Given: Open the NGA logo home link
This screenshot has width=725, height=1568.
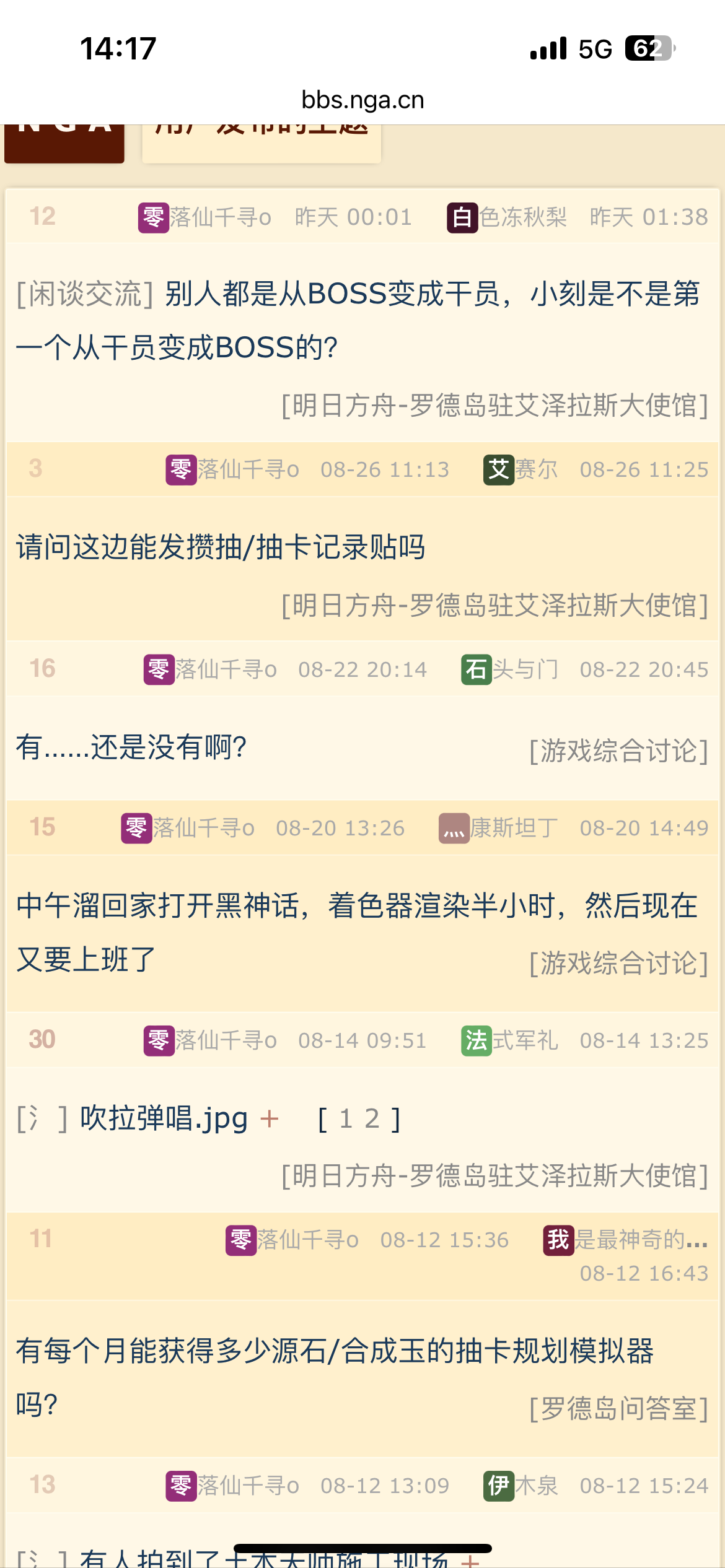Looking at the screenshot, I should click(x=64, y=142).
